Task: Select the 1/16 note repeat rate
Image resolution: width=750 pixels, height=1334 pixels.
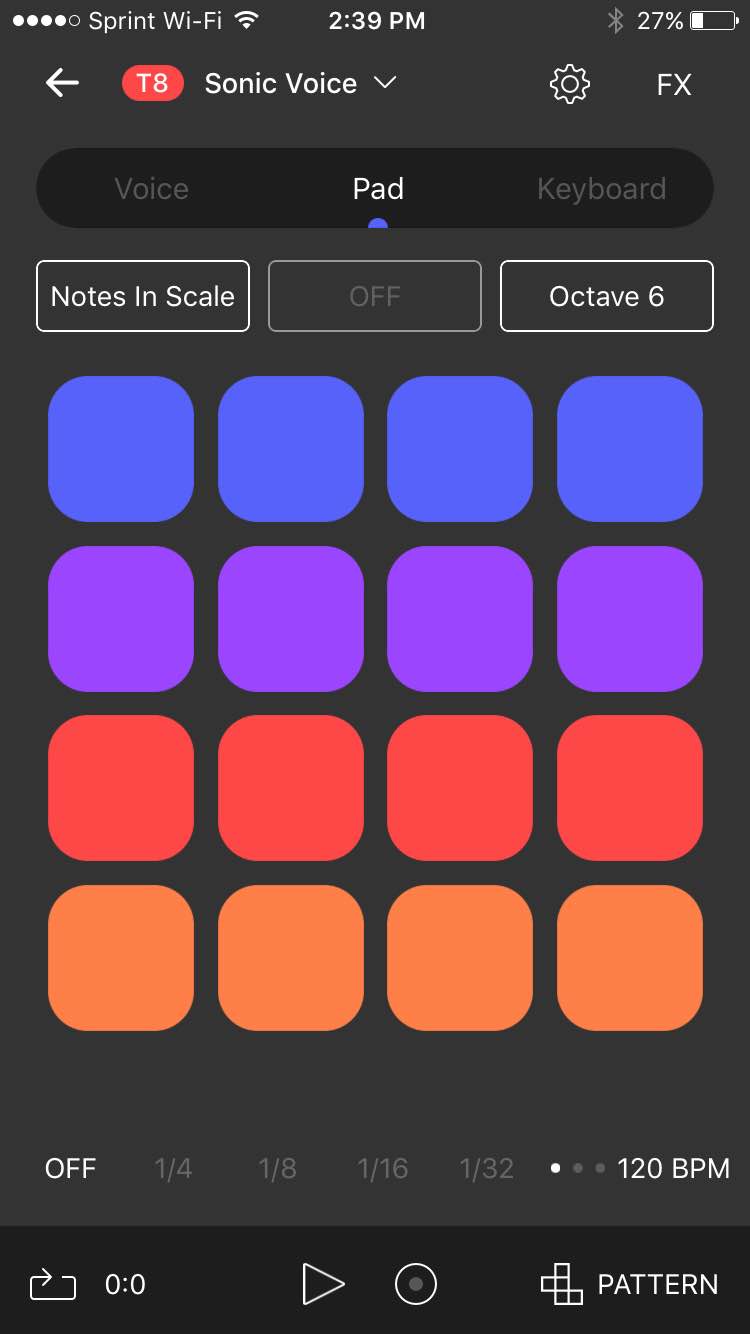Action: tap(383, 1168)
